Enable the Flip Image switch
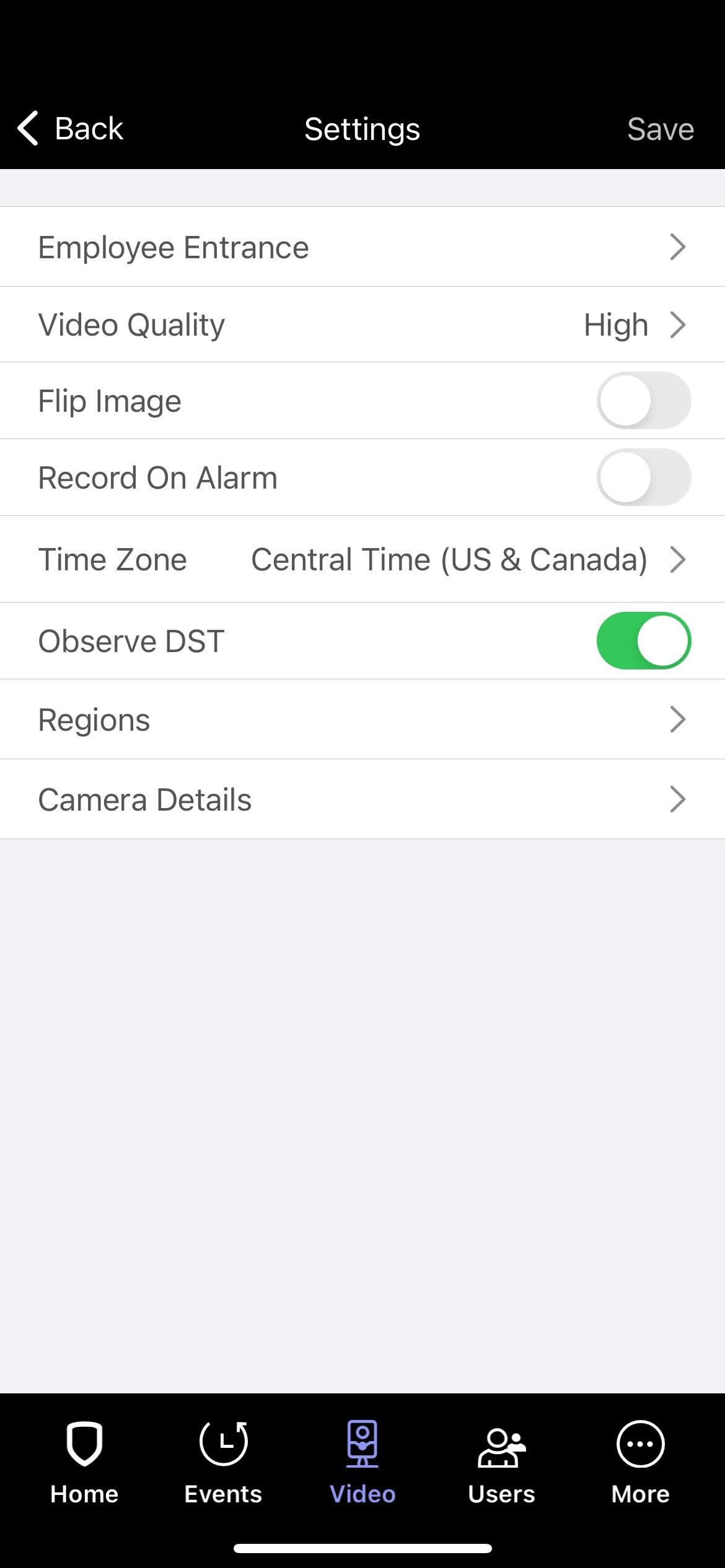725x1568 pixels. click(x=643, y=401)
